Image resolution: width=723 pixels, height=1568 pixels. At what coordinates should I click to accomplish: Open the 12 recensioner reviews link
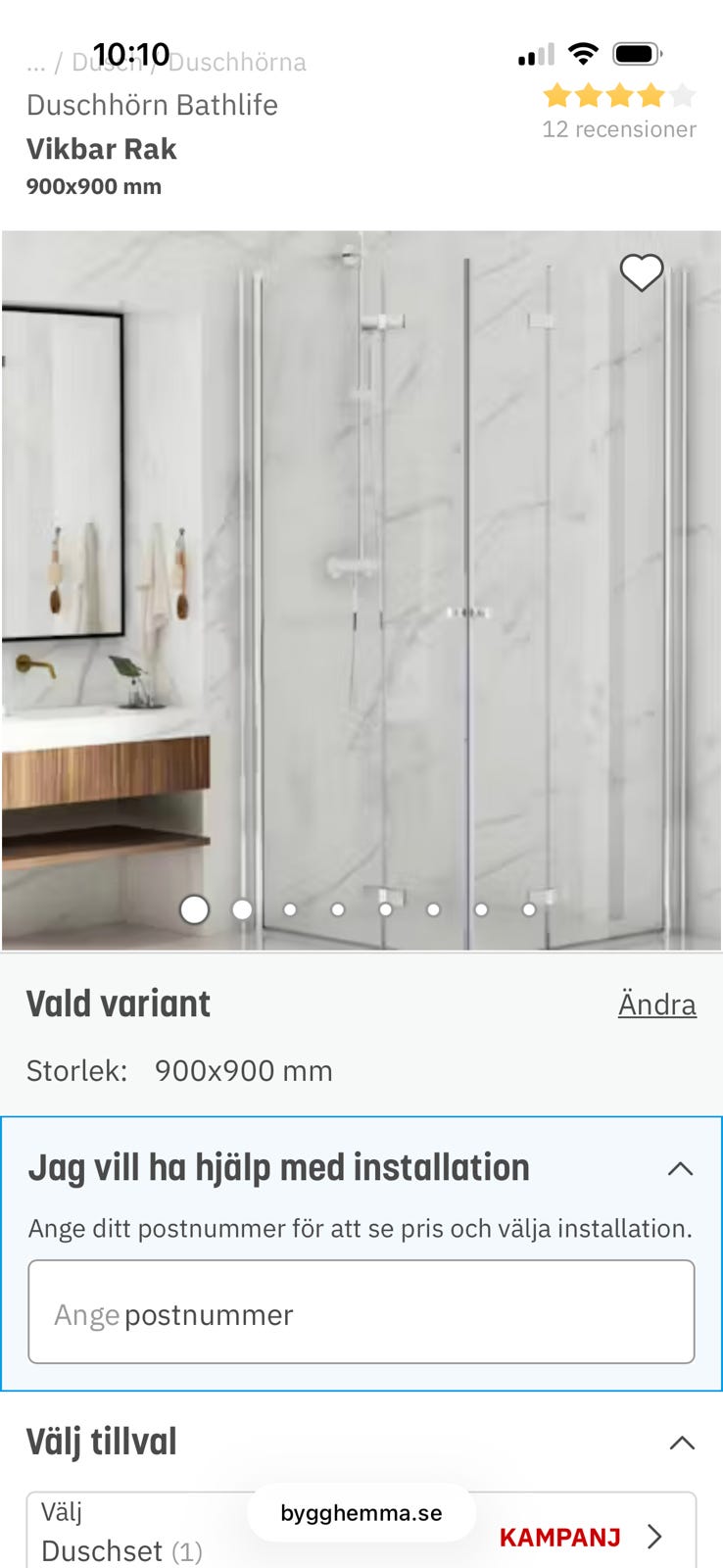point(620,128)
